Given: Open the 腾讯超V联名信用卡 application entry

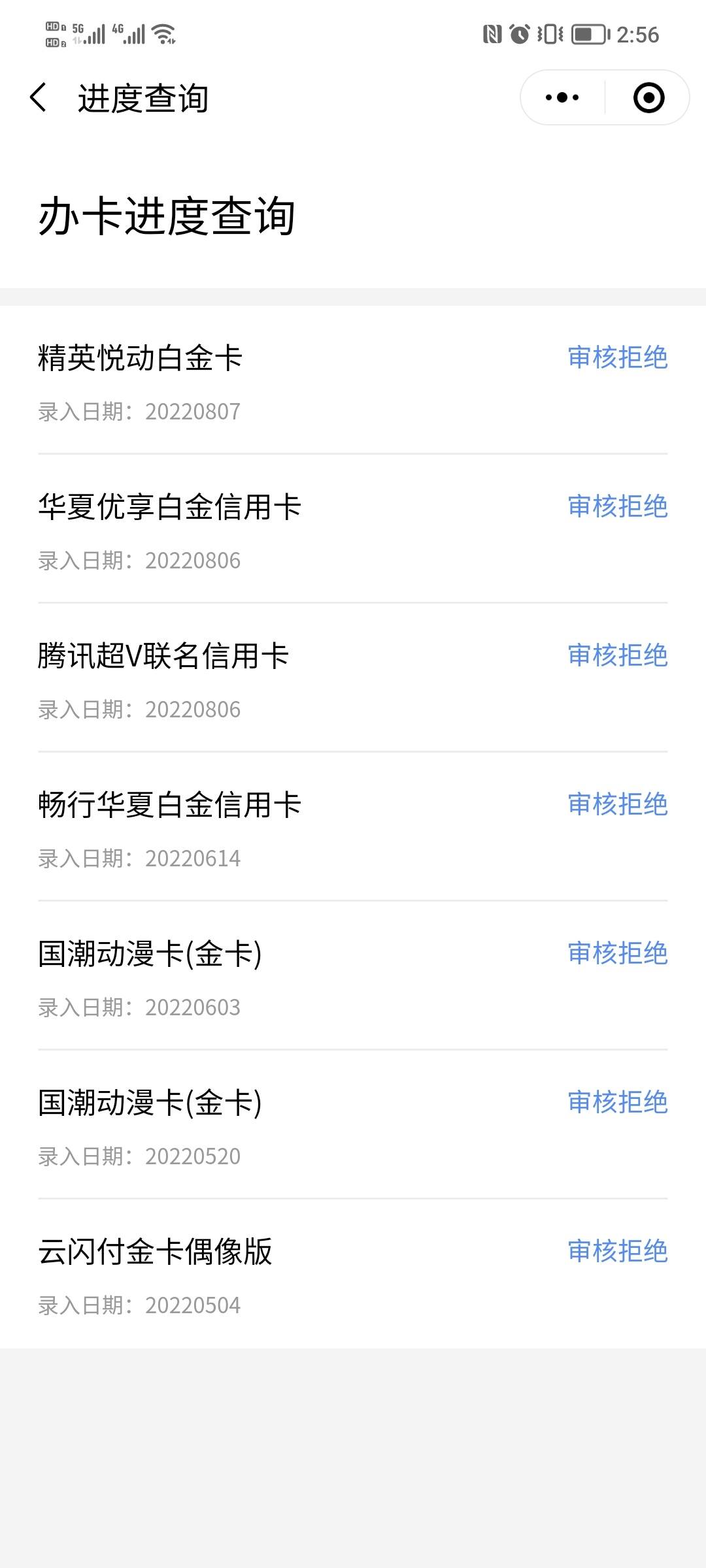Looking at the screenshot, I should (353, 678).
